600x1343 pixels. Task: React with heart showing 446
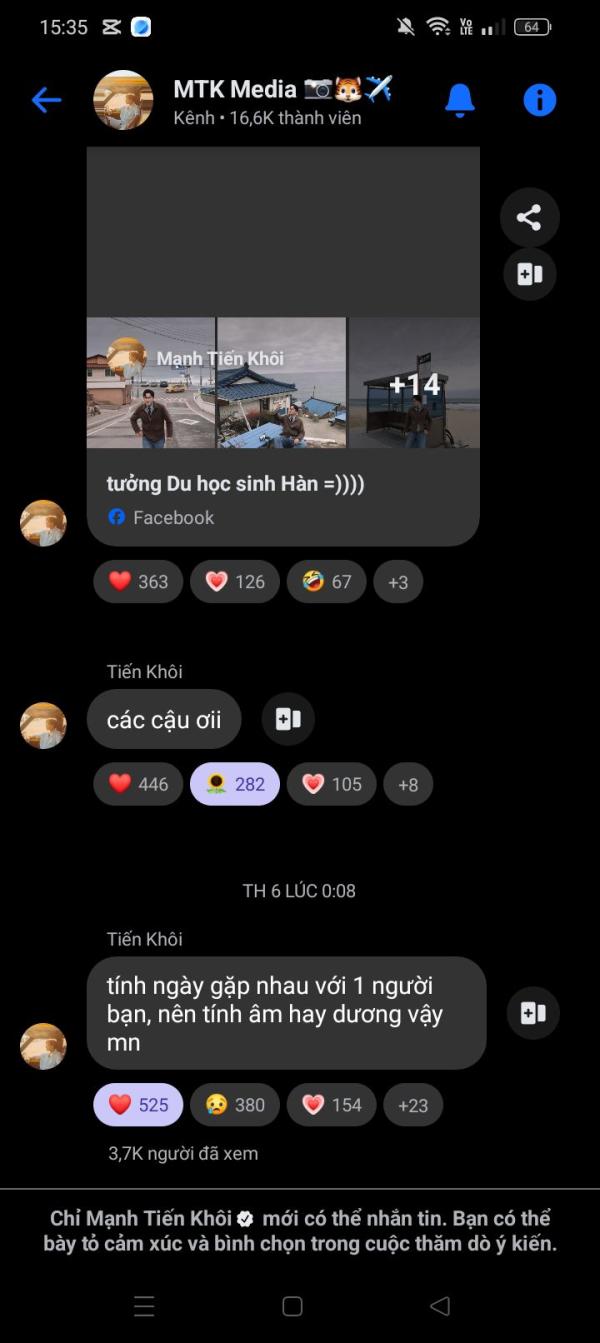(138, 784)
